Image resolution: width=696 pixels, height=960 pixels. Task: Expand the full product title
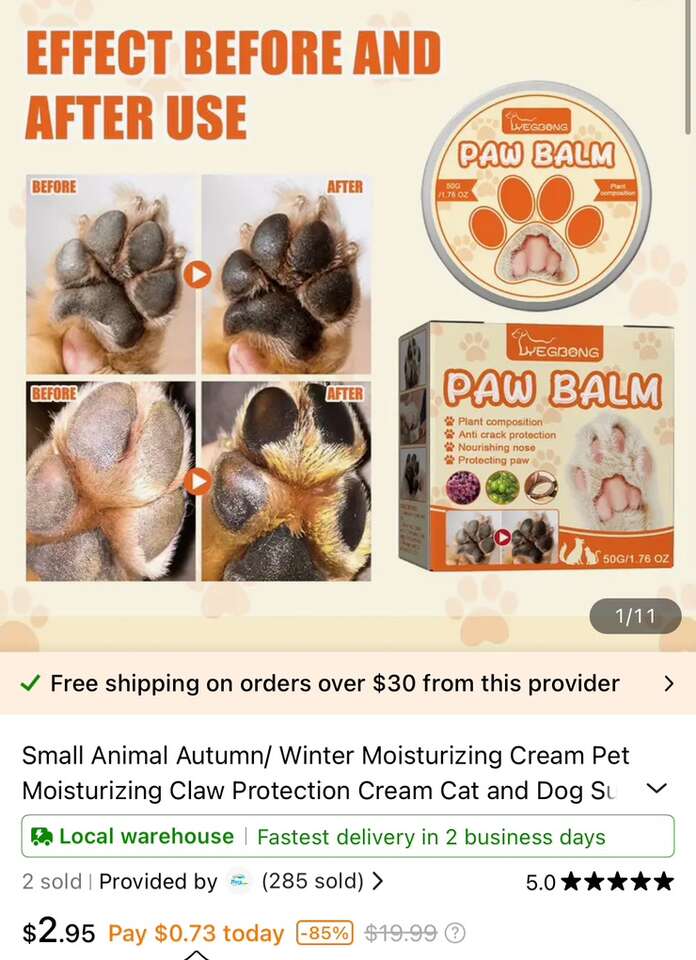click(x=656, y=789)
